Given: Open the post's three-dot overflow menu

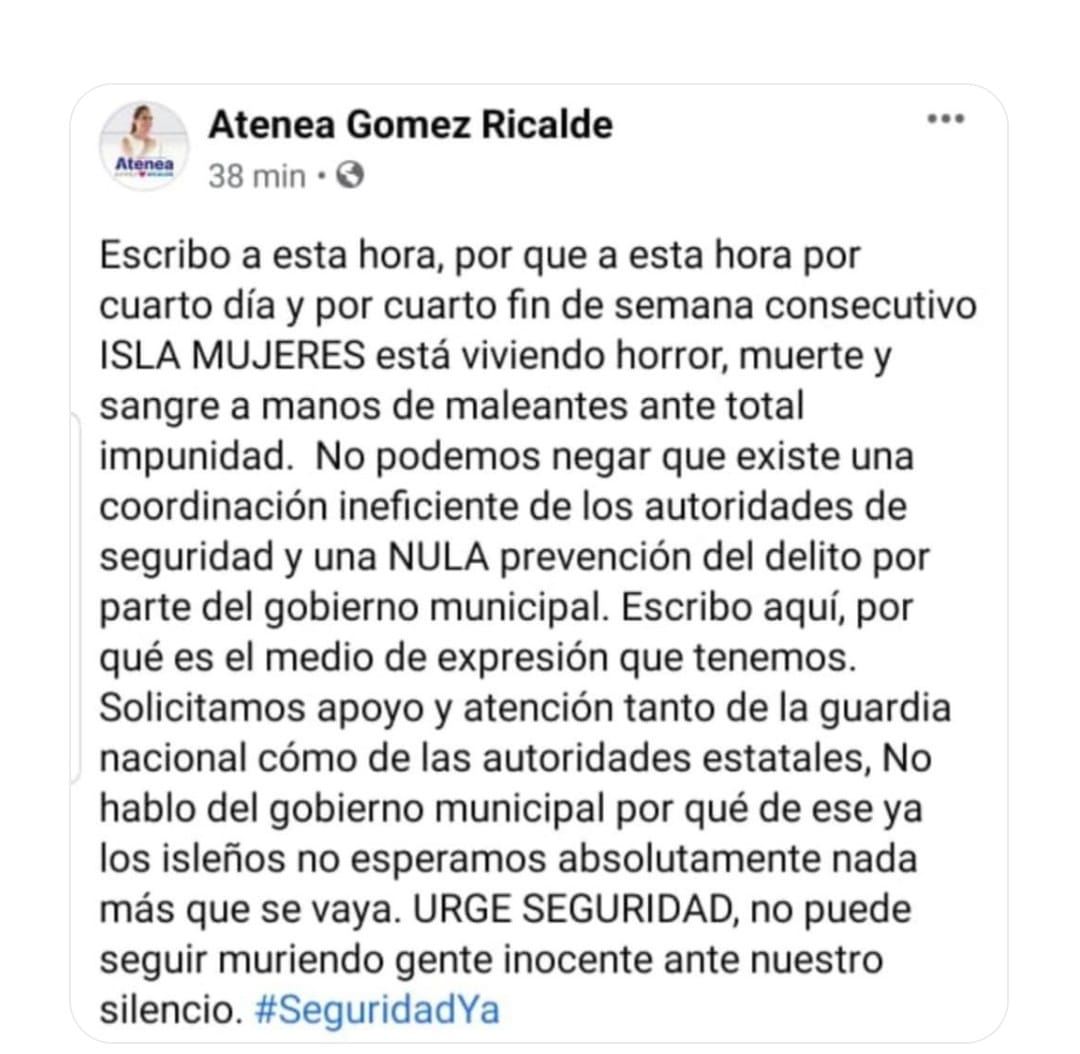Looking at the screenshot, I should click(x=945, y=119).
